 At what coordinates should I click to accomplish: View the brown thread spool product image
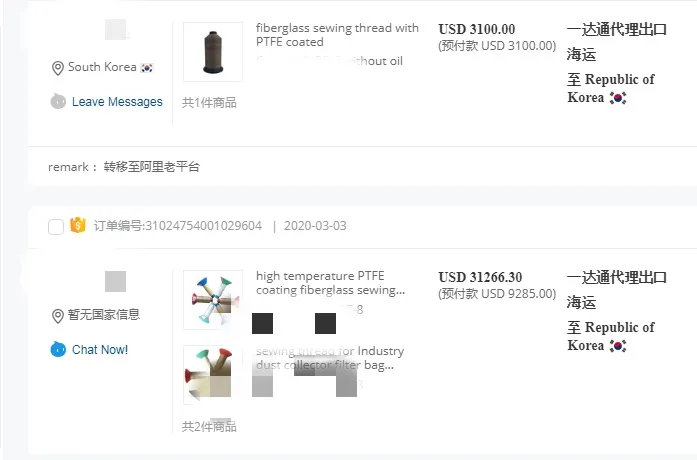pyautogui.click(x=212, y=52)
